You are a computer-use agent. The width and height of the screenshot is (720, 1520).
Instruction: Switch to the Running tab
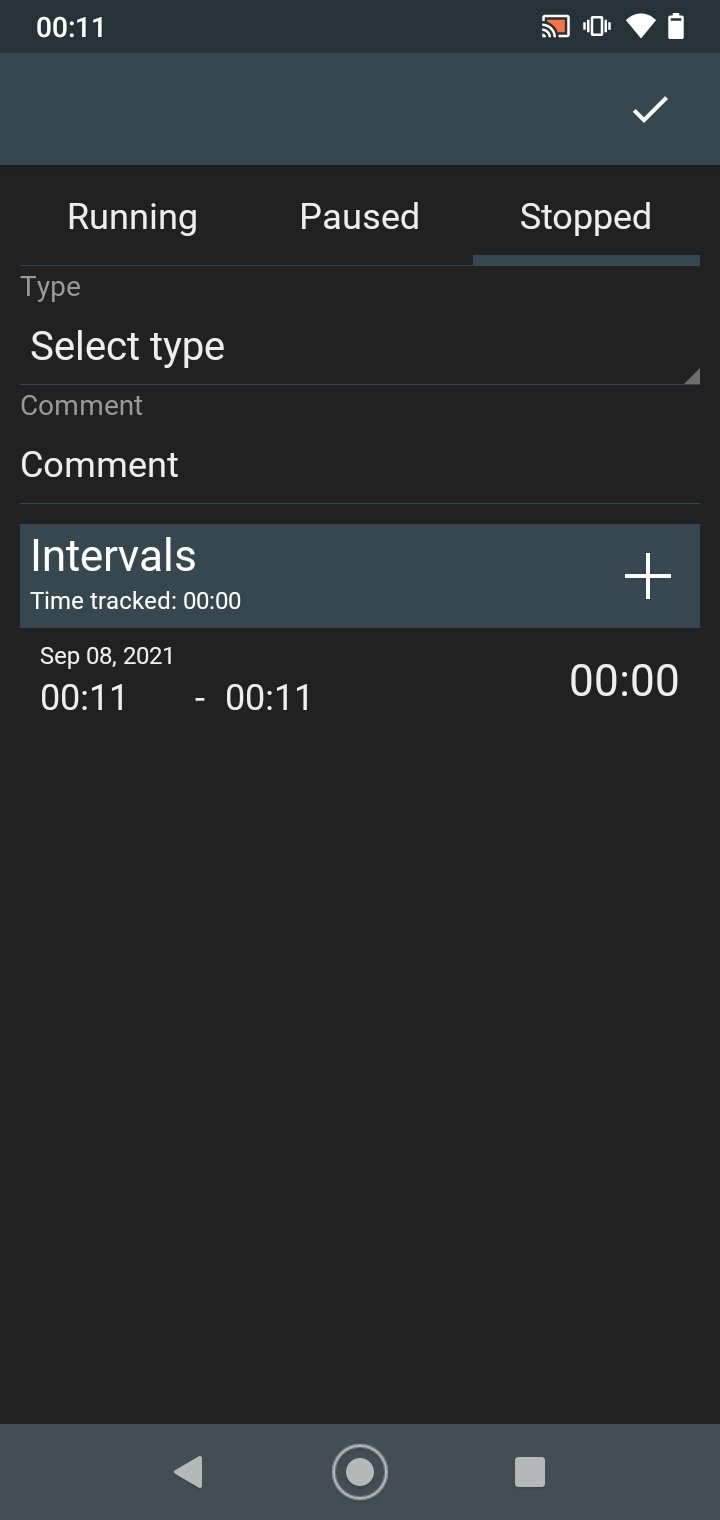pos(132,217)
